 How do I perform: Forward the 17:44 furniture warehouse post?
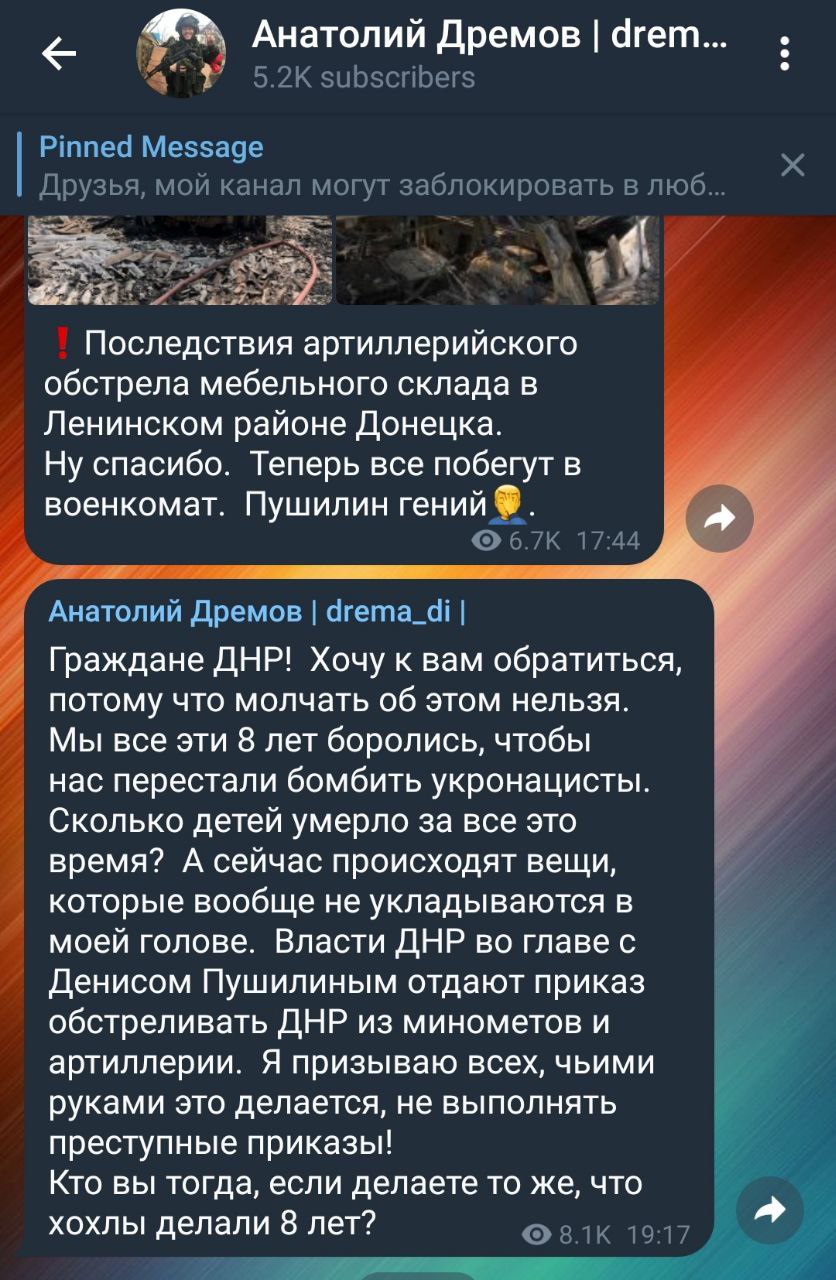(720, 517)
